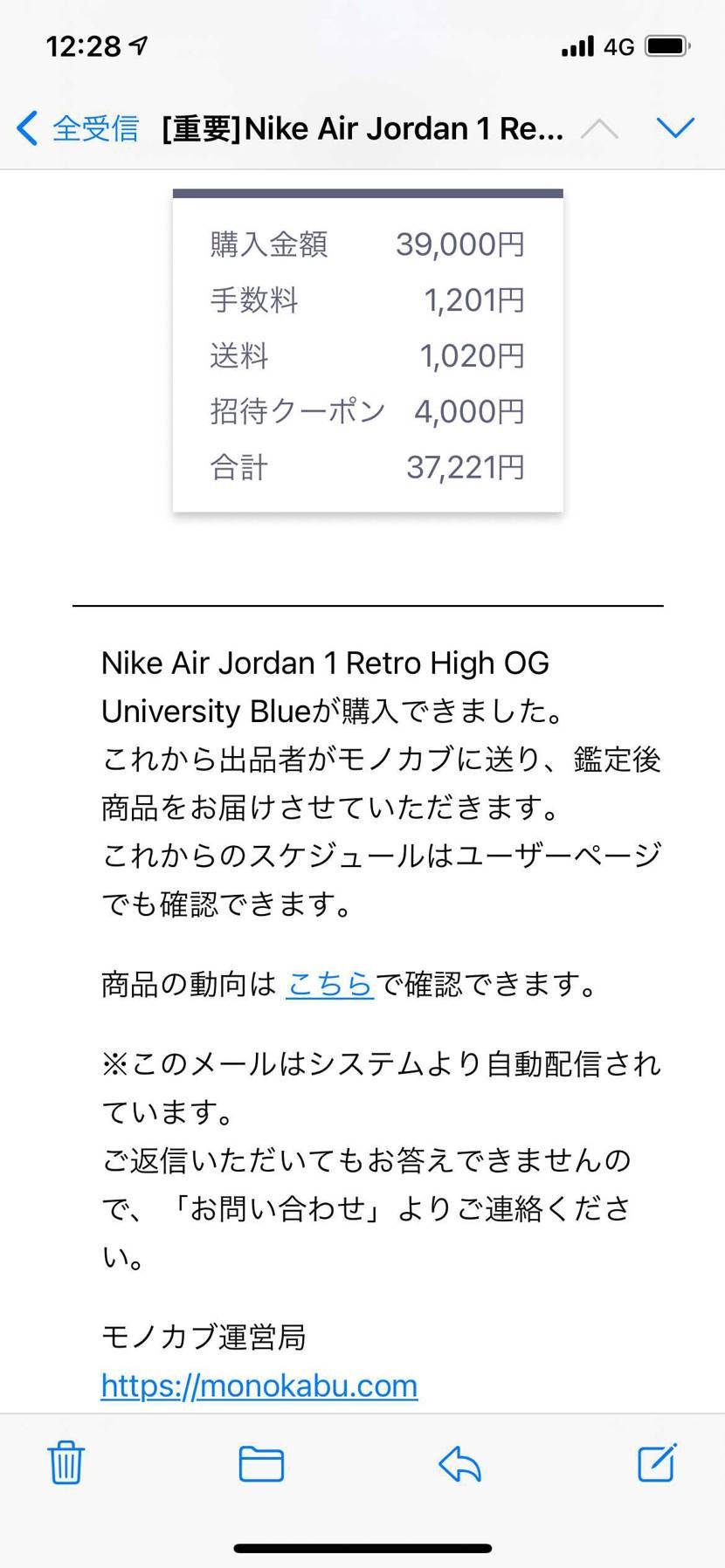Open the こちら link to check item status

coord(328,984)
